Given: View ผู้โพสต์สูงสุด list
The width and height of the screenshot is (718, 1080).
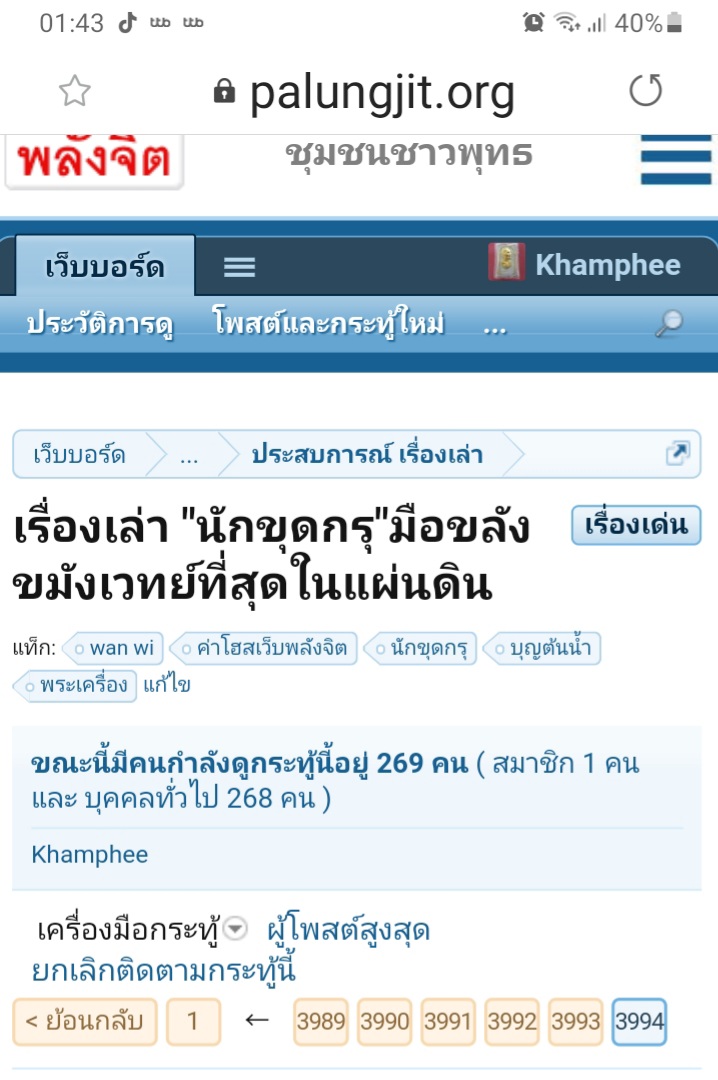Looking at the screenshot, I should pyautogui.click(x=348, y=931).
